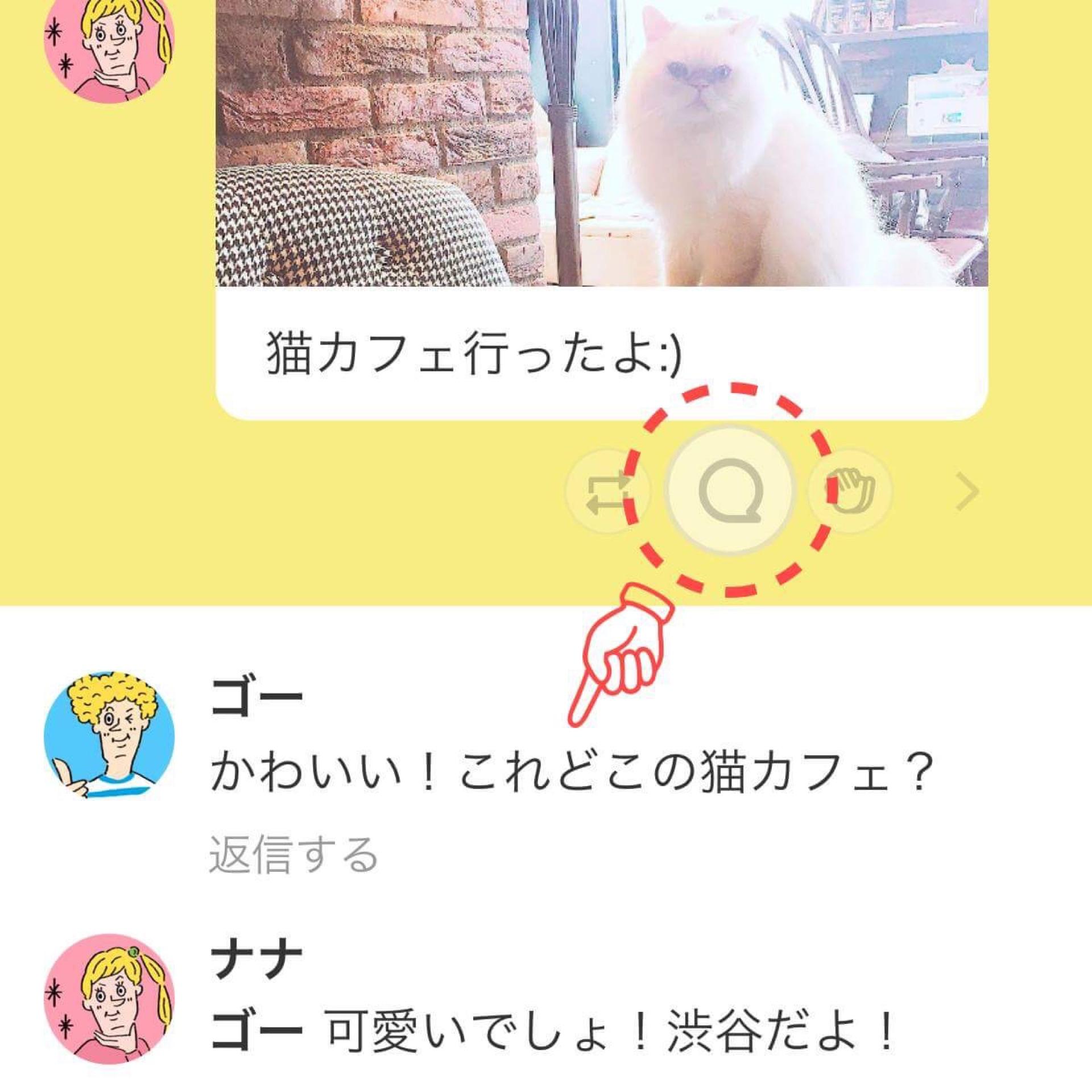Clap for the cat café post
This screenshot has height=1092, width=1092.
pyautogui.click(x=851, y=490)
